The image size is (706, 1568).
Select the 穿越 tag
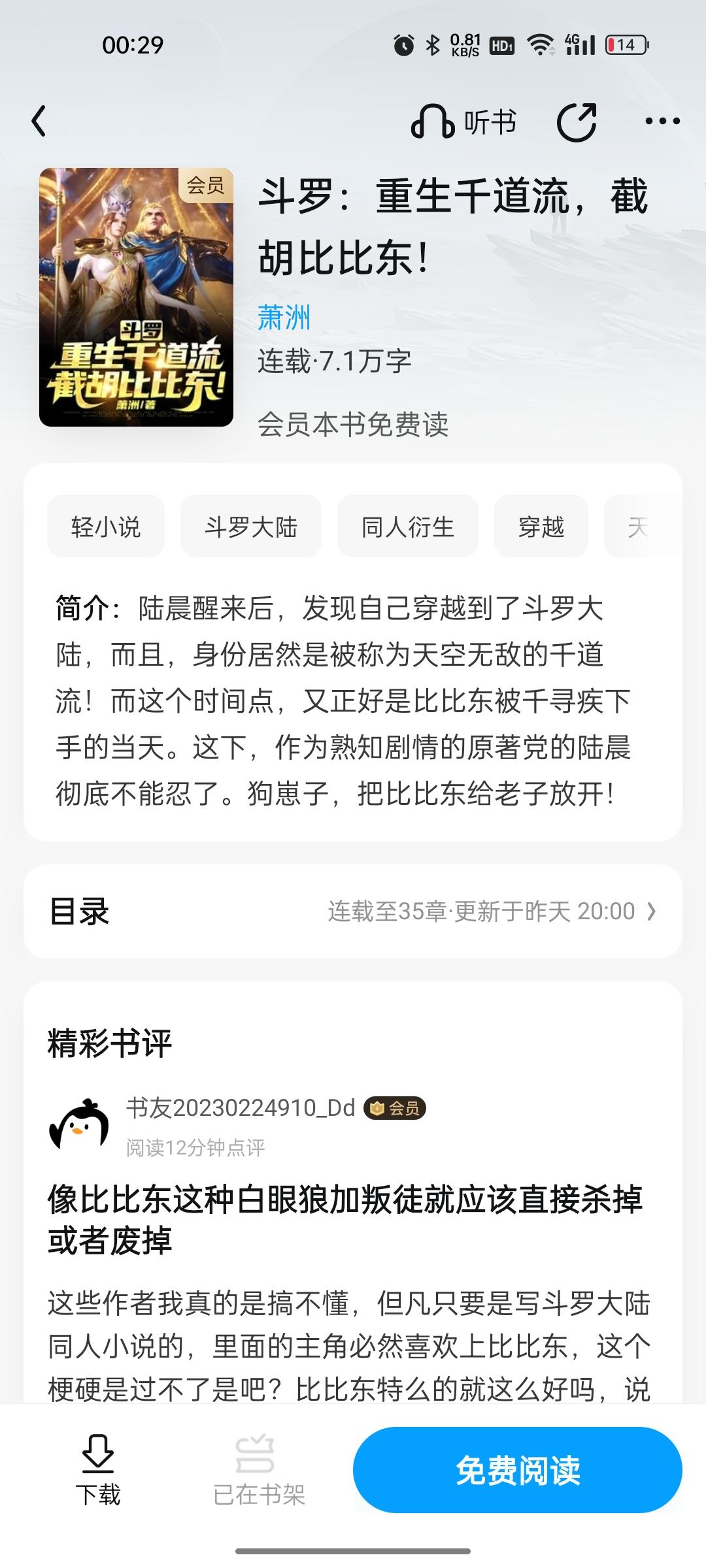click(x=541, y=527)
